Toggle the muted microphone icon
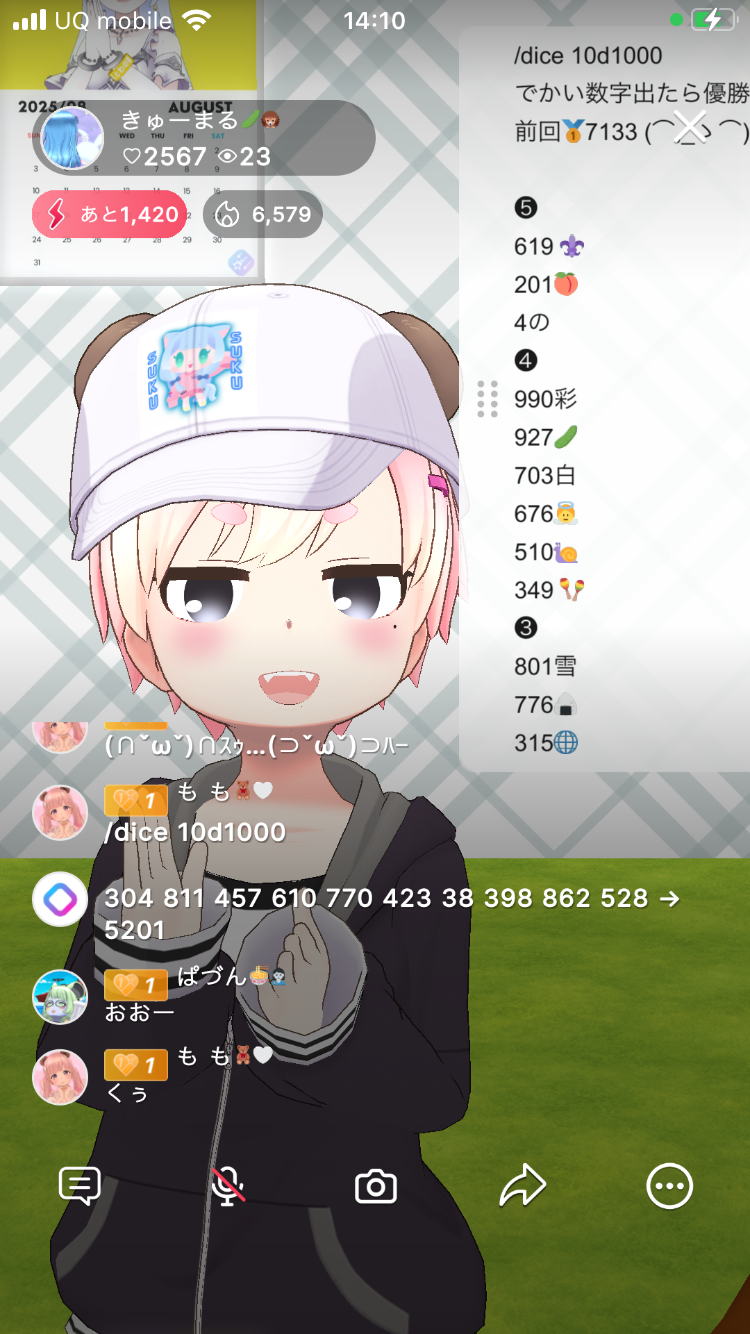Image resolution: width=750 pixels, height=1334 pixels. coord(228,1186)
